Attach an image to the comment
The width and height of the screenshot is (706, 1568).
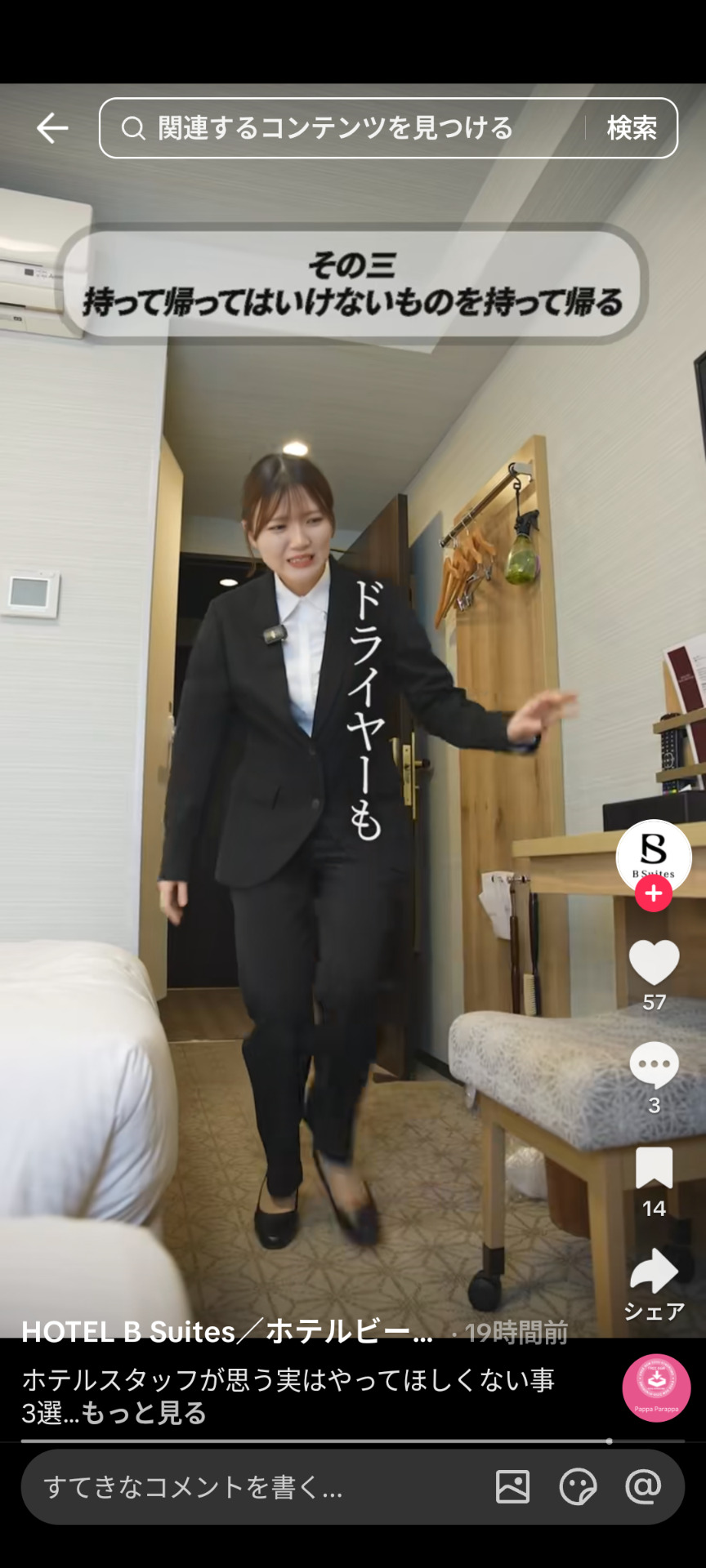[512, 1487]
